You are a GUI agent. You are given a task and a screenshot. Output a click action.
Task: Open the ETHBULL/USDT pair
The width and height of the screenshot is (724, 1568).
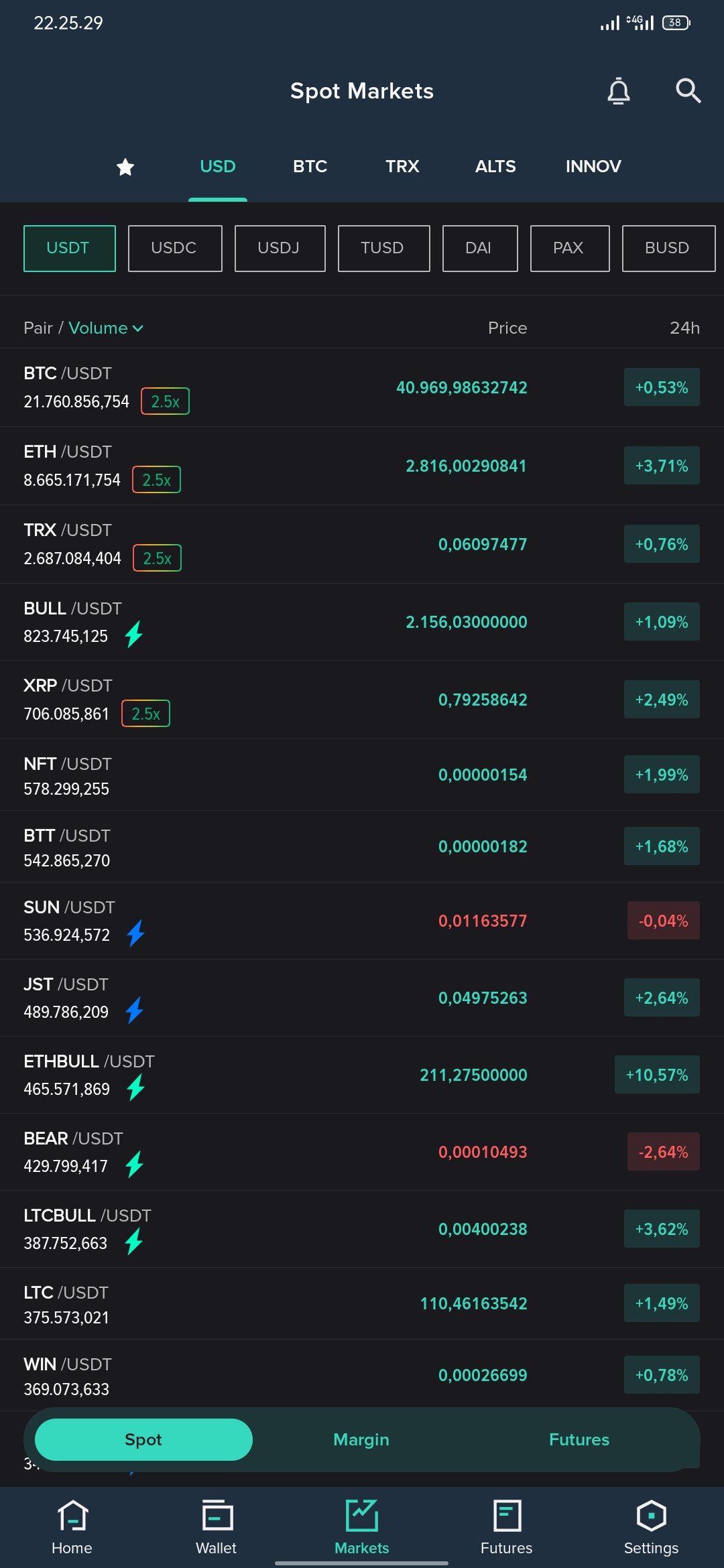362,1075
